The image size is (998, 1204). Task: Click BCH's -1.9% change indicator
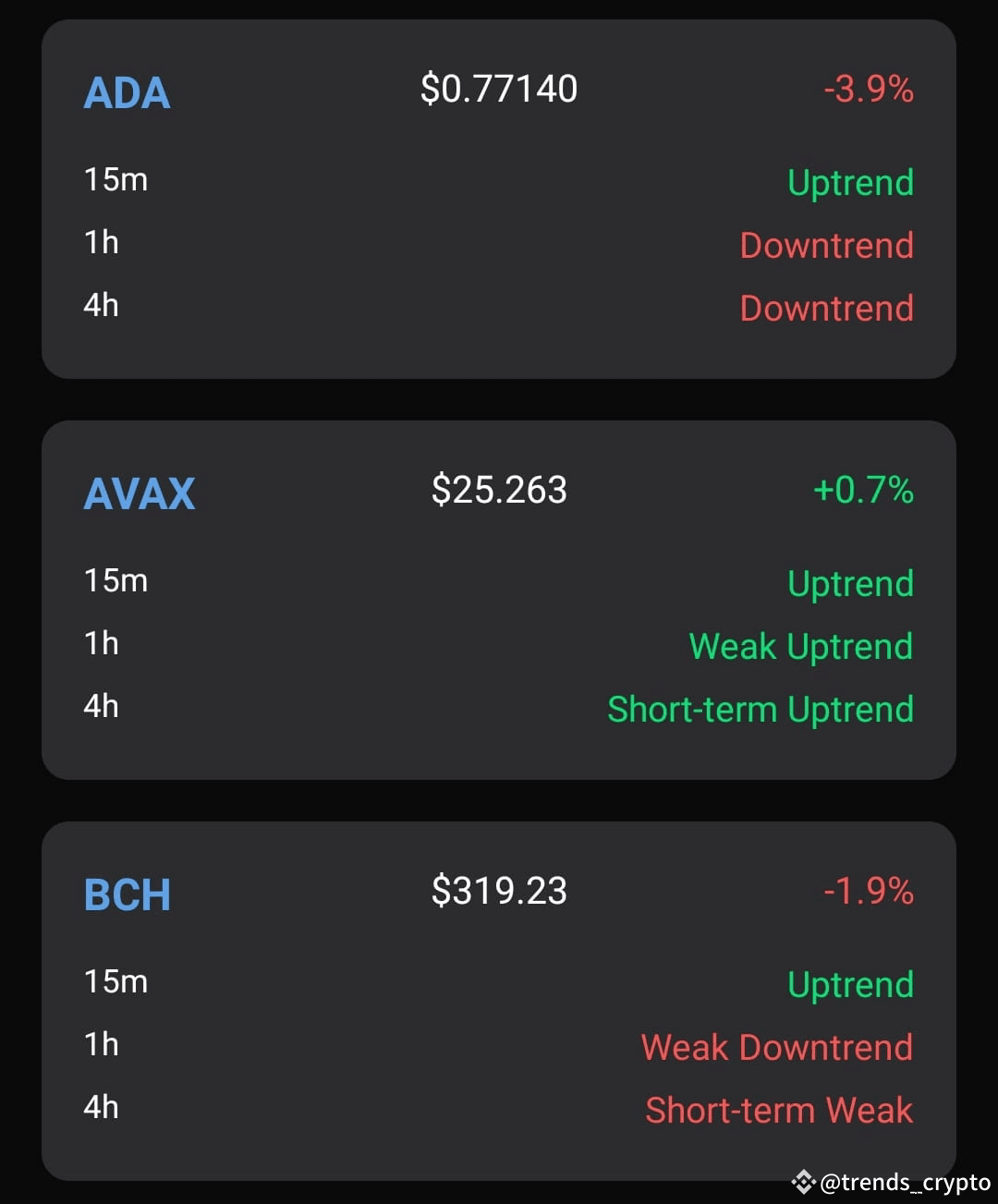(868, 891)
